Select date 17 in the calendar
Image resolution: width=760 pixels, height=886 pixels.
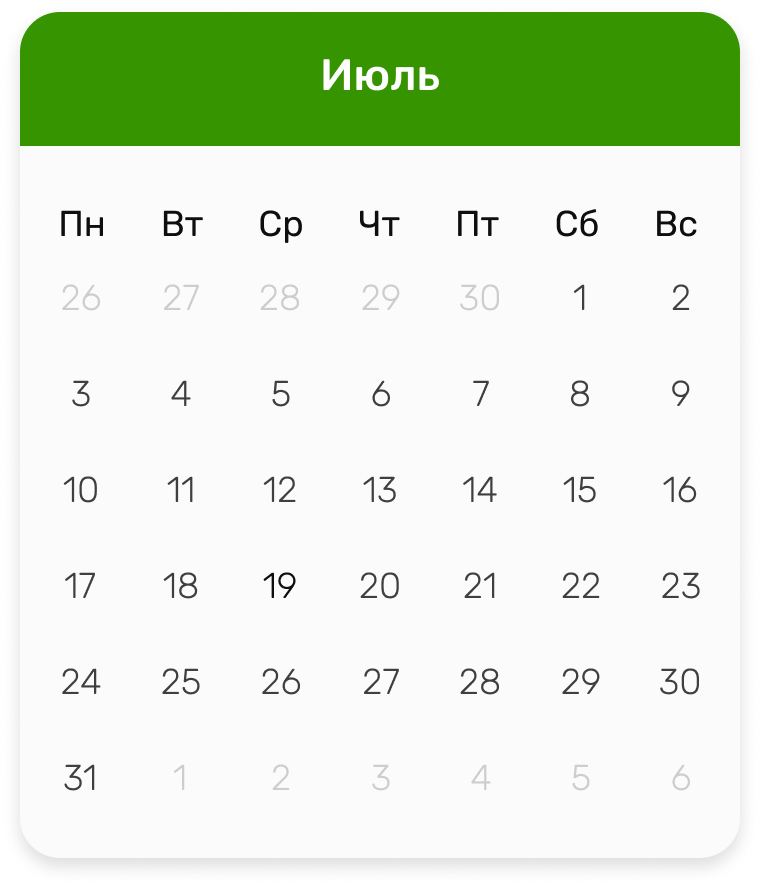click(80, 586)
